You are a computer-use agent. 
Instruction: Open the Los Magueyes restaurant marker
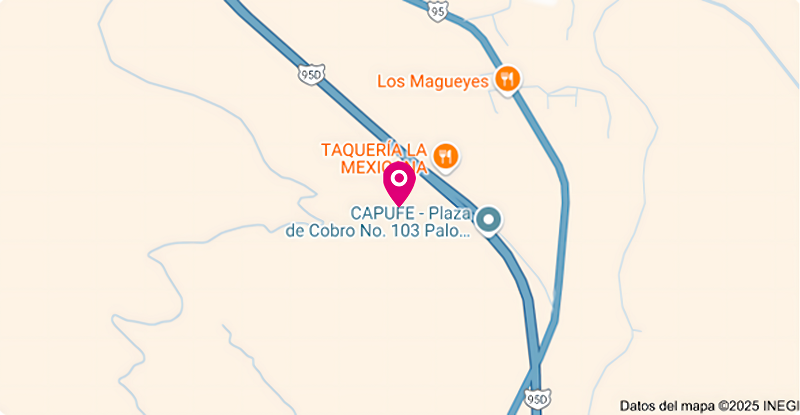509,80
